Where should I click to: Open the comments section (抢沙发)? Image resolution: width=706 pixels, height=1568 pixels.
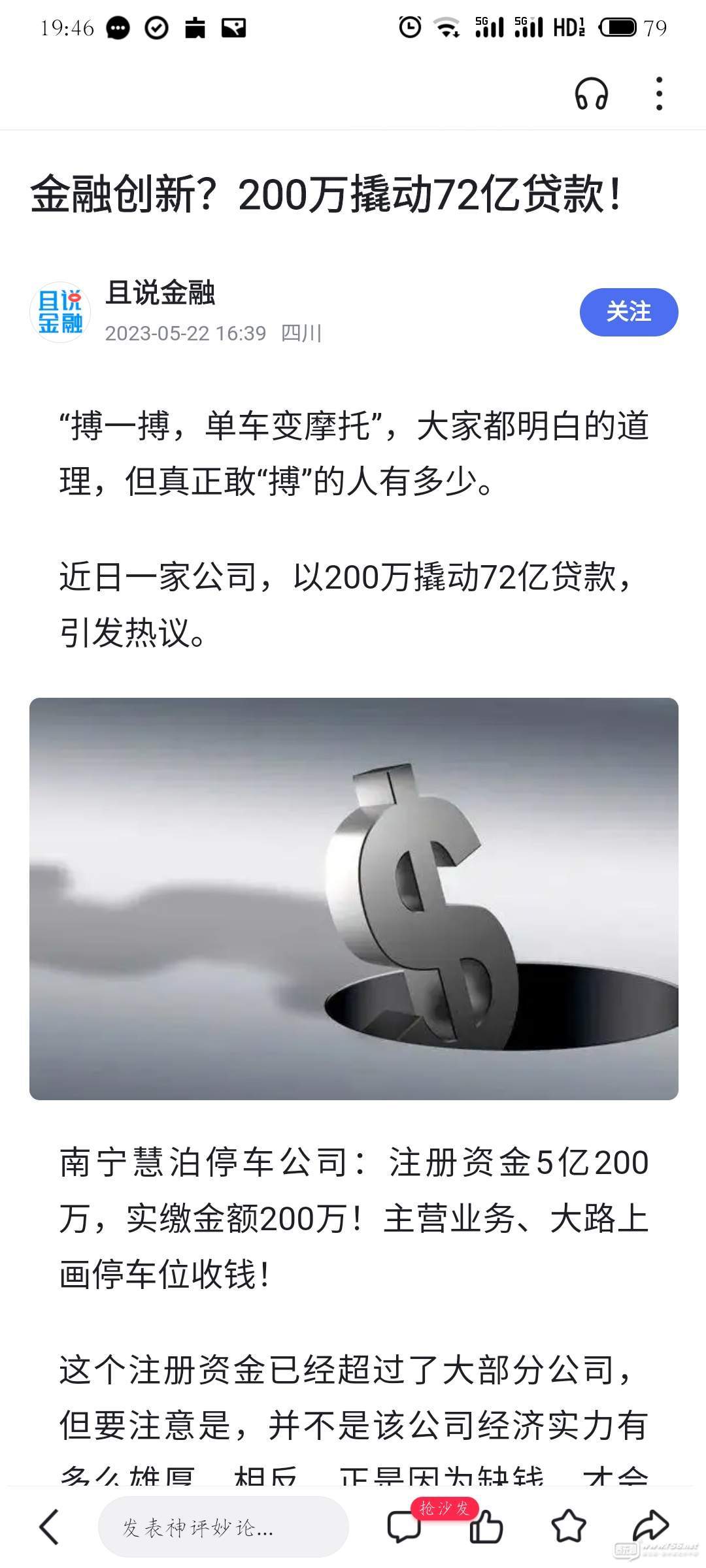[x=405, y=1527]
